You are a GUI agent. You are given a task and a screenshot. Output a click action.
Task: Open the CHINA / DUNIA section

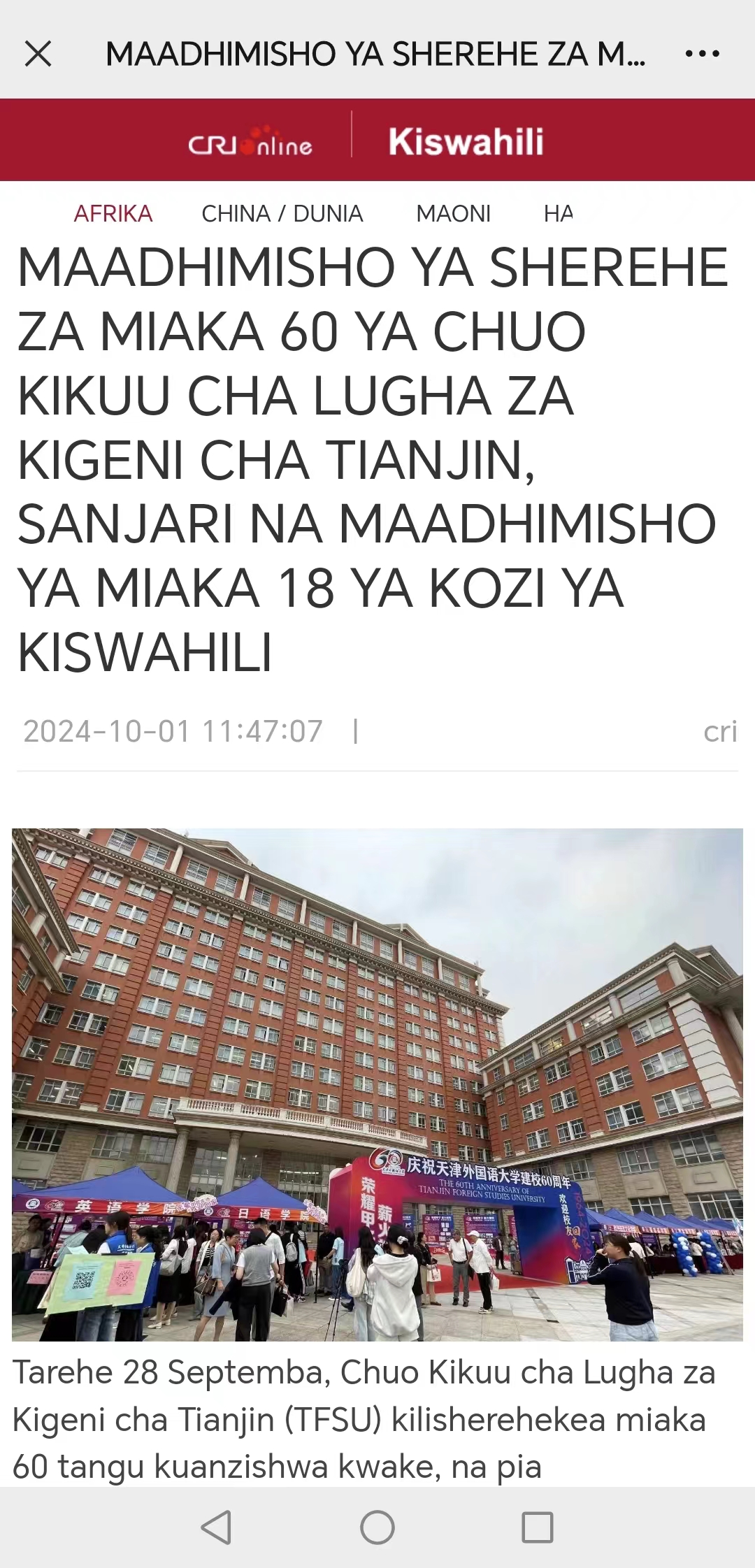(x=282, y=213)
